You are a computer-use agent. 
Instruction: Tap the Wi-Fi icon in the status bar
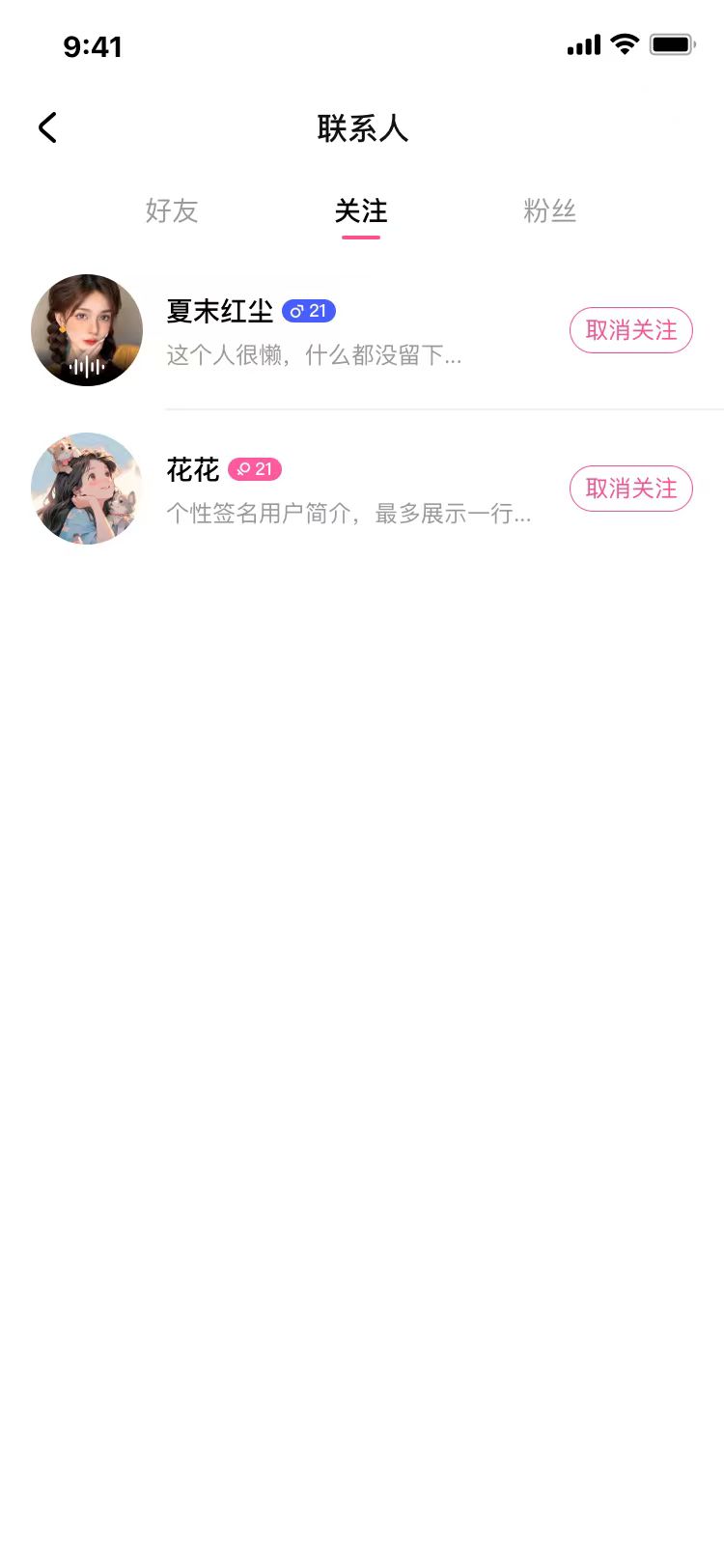click(x=622, y=43)
